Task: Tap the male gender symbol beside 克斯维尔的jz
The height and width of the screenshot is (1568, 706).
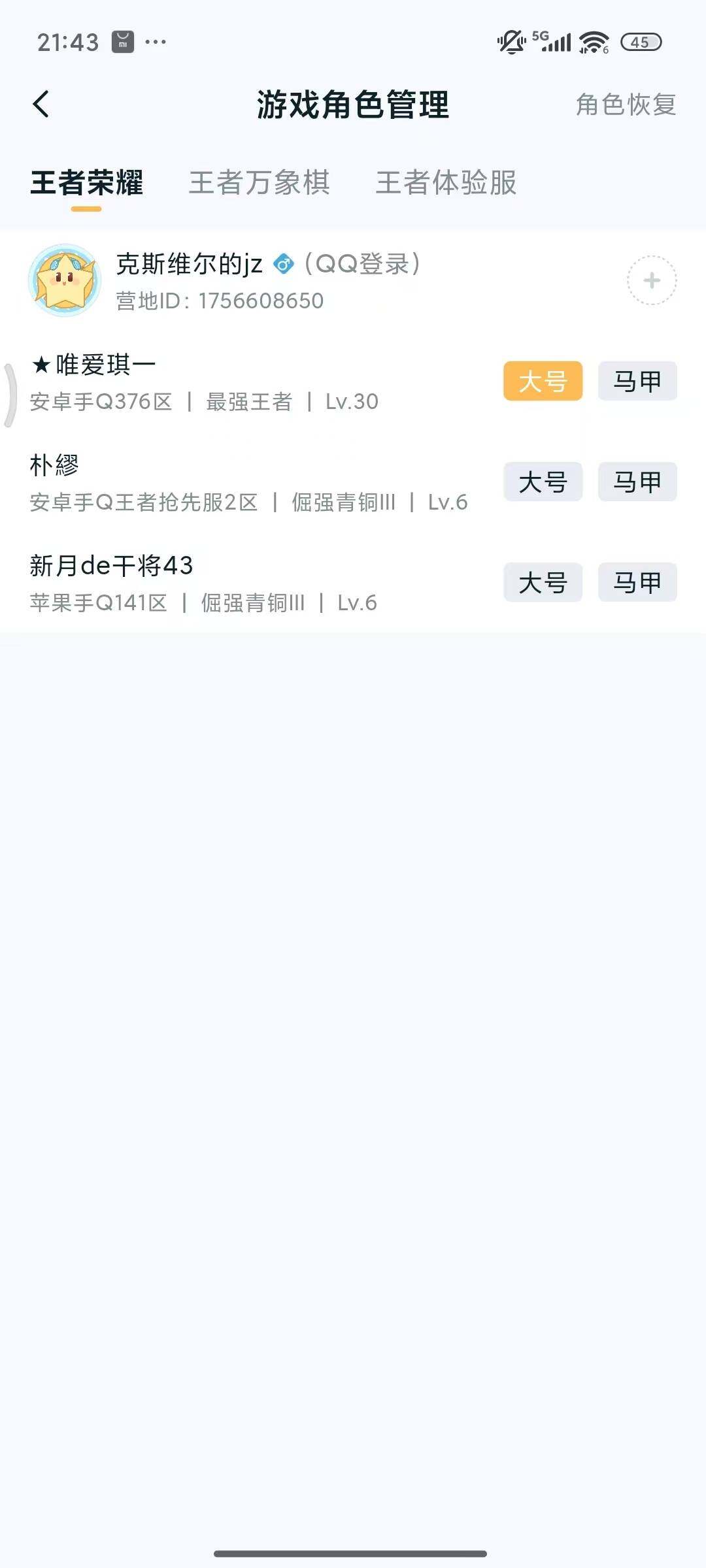Action: pyautogui.click(x=284, y=265)
